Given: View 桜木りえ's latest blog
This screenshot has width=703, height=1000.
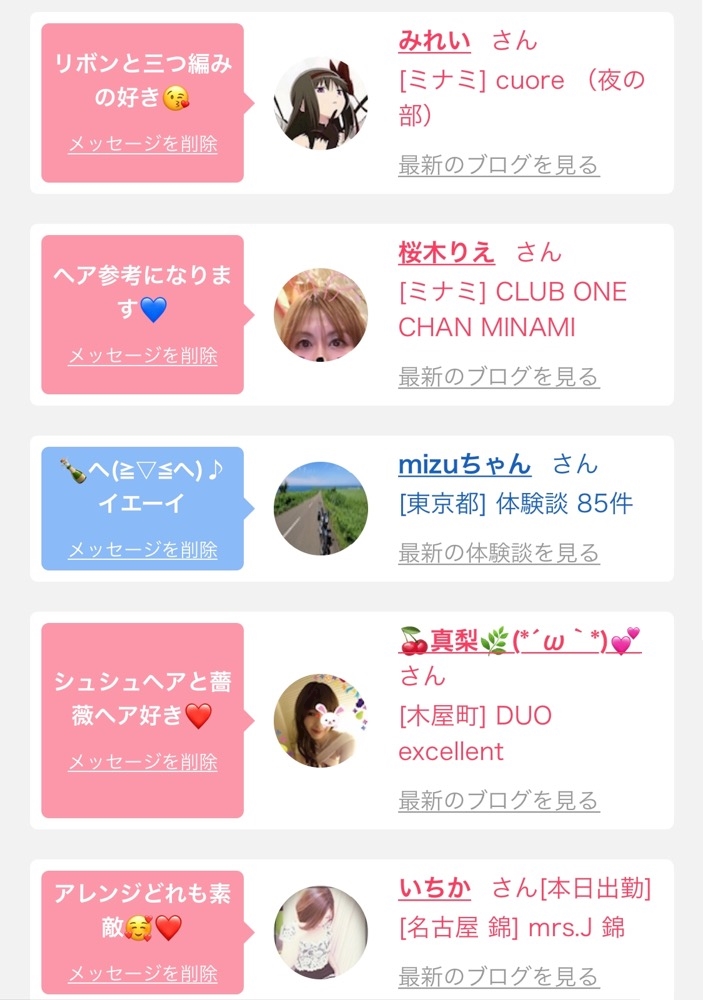Looking at the screenshot, I should tap(498, 377).
